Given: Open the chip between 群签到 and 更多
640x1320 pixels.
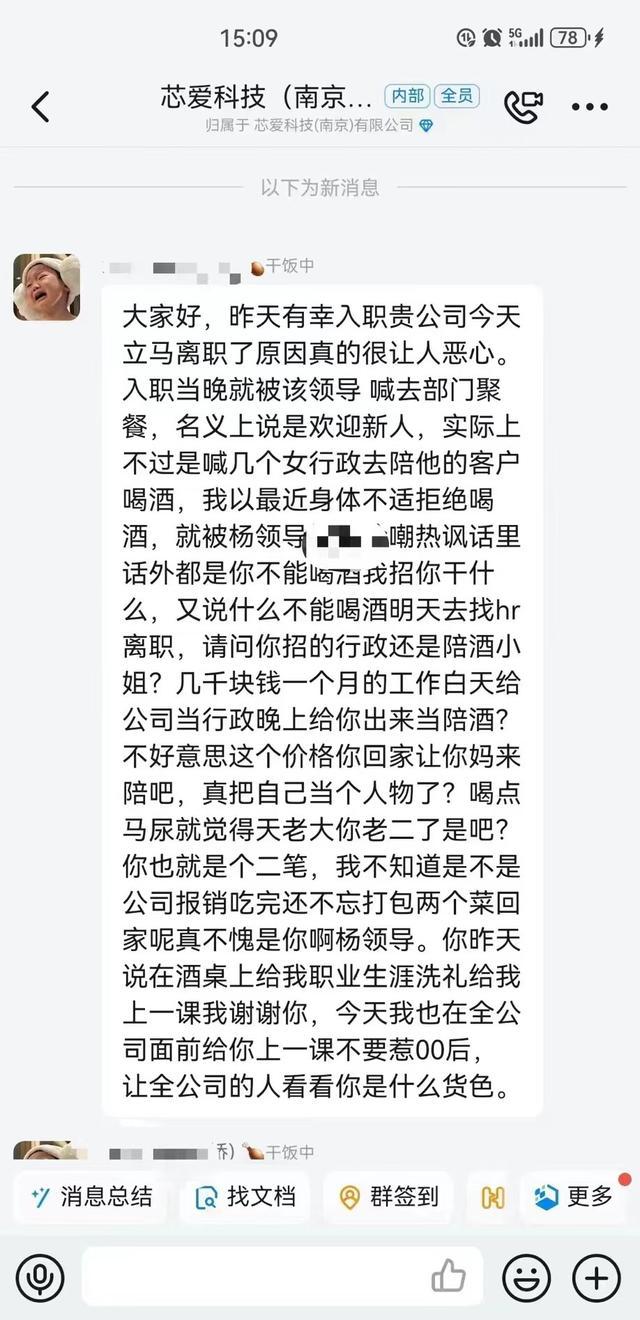Looking at the screenshot, I should pos(492,1196).
